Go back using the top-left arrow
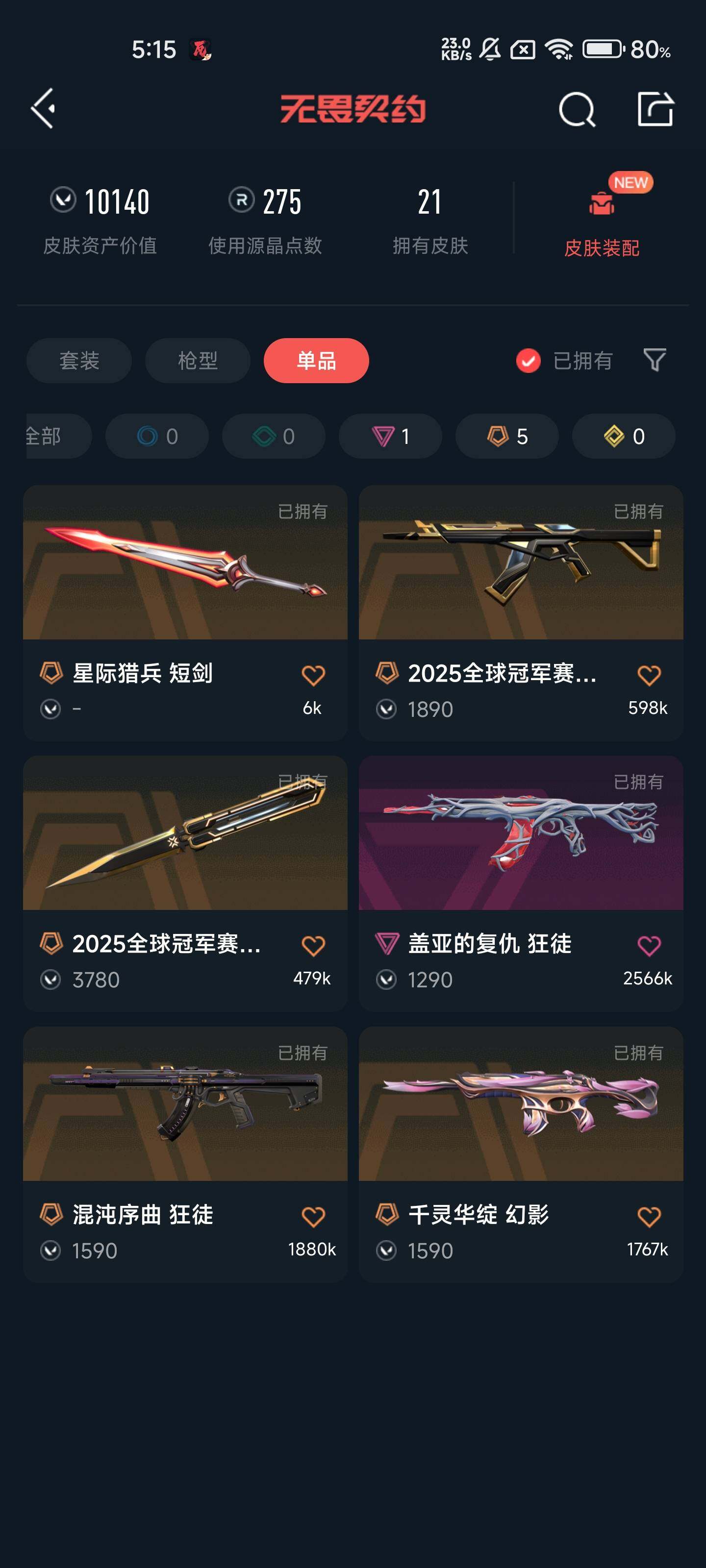The image size is (706, 1568). pos(44,109)
